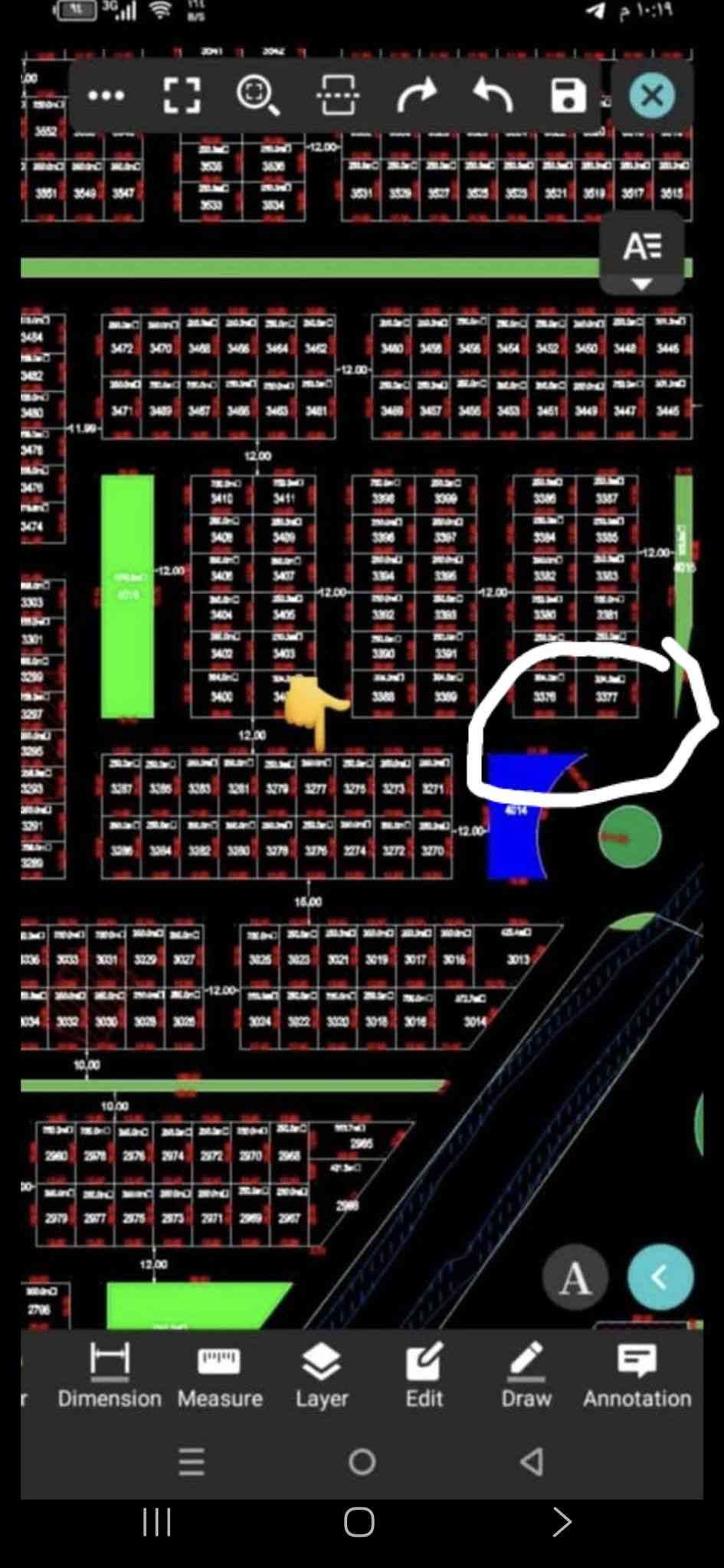Open the Dimension tools

pos(110,1376)
